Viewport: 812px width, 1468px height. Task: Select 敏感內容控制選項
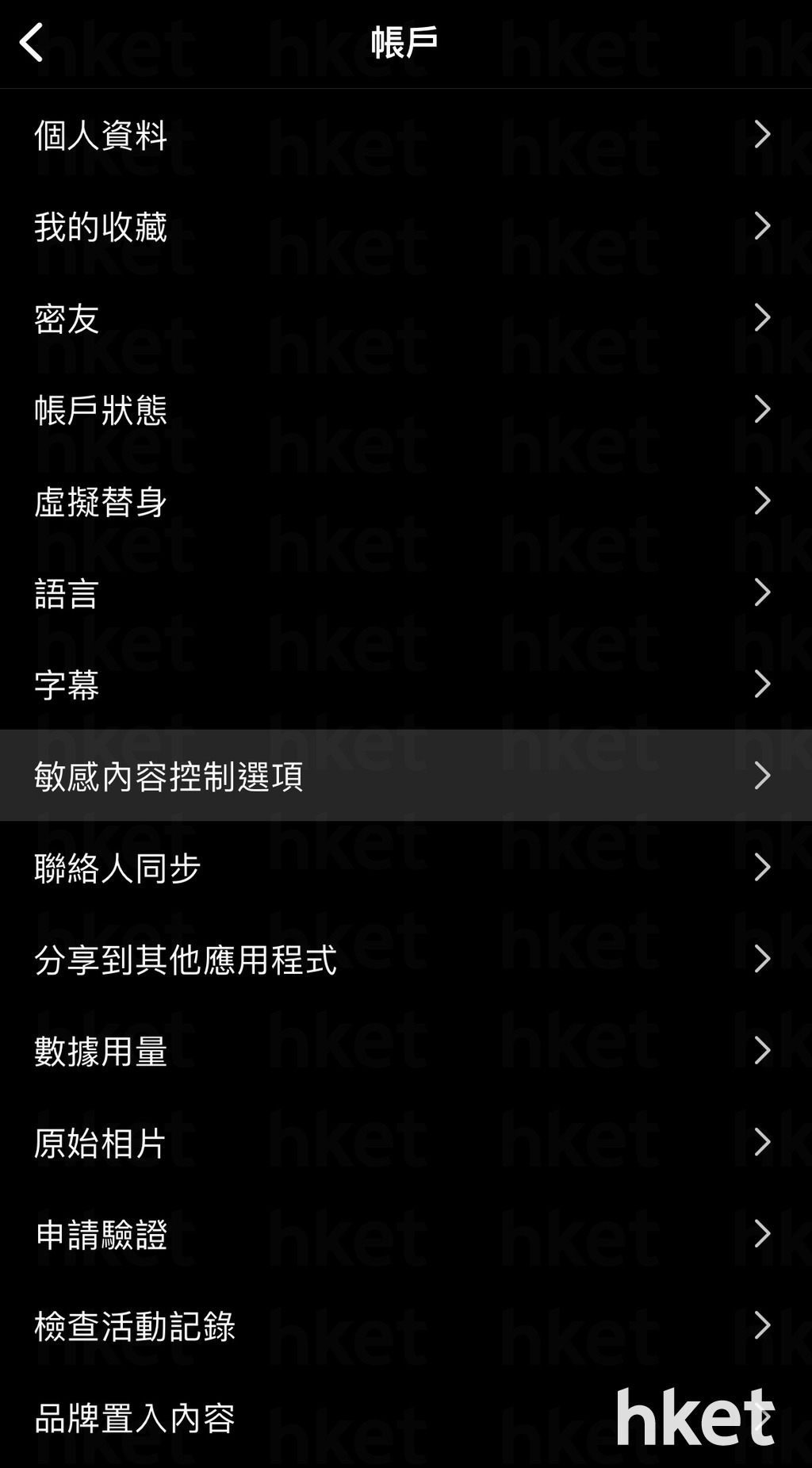point(406,776)
